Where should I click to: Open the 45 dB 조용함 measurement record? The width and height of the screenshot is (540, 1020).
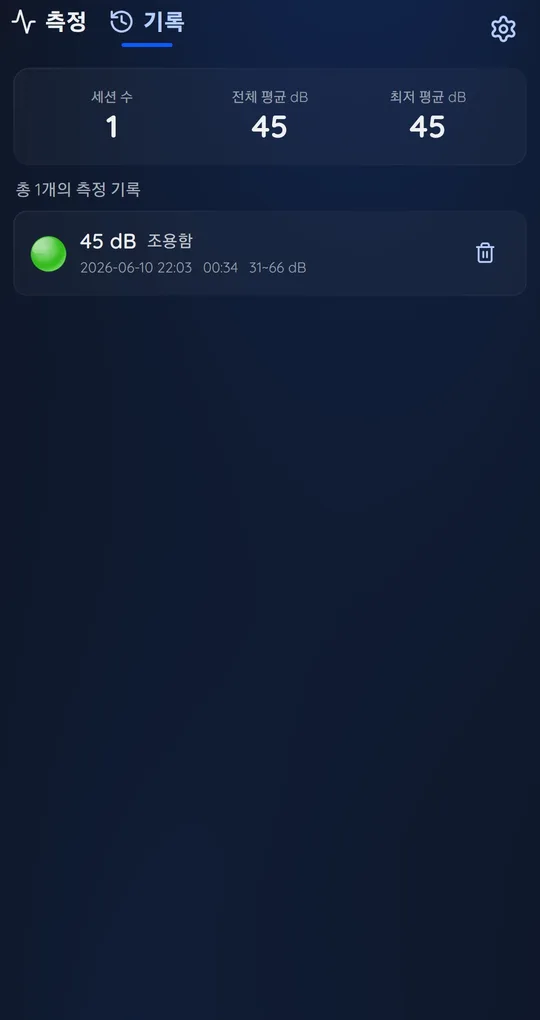(269, 253)
